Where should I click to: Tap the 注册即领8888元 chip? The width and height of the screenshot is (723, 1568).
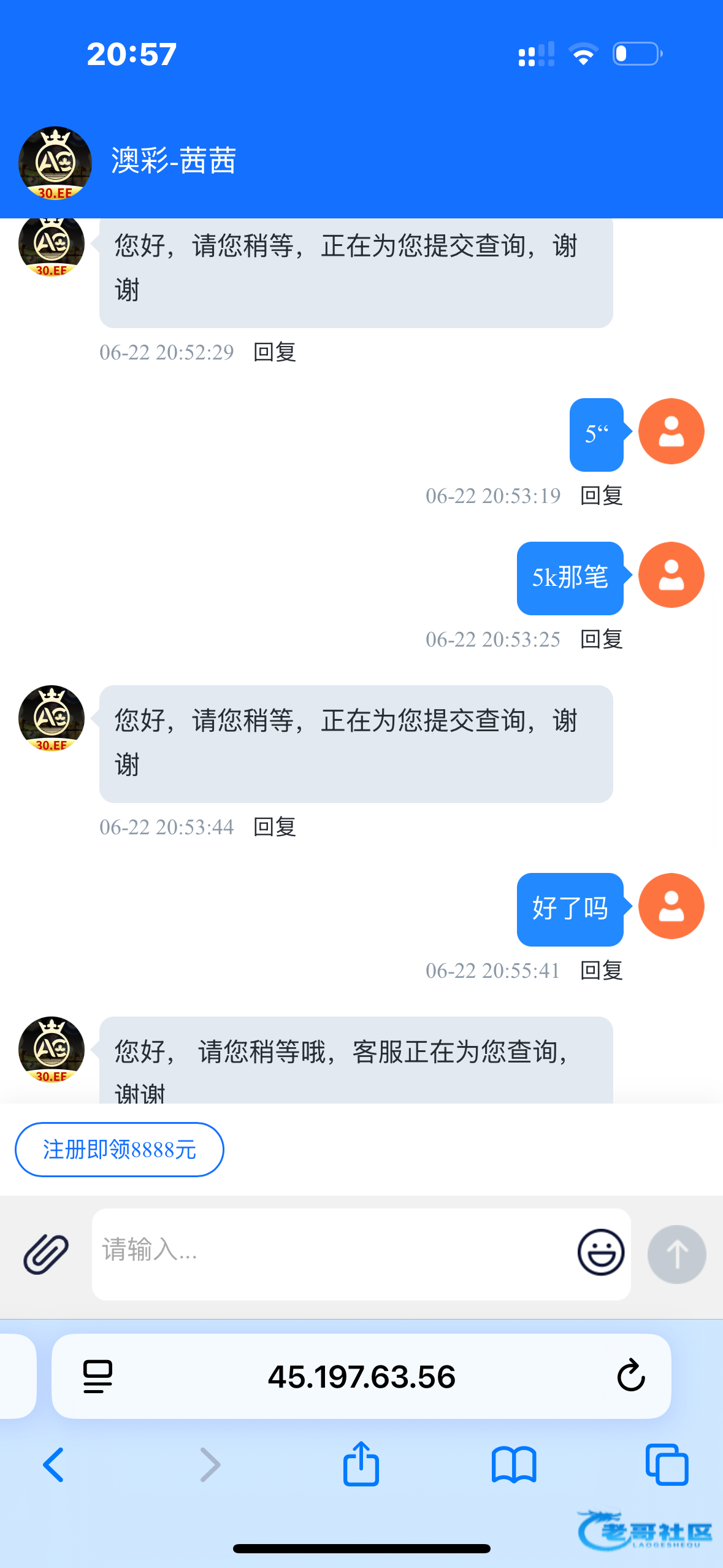[120, 1150]
